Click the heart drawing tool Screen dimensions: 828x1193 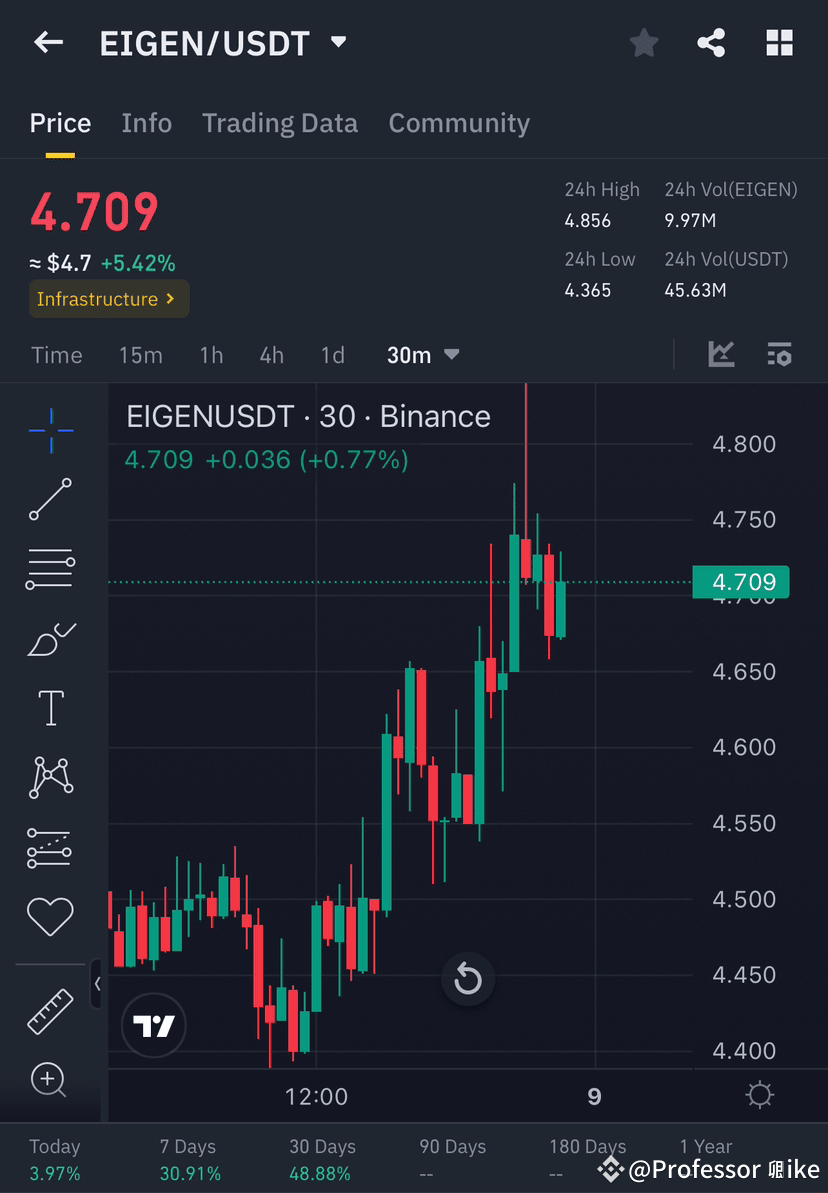click(50, 916)
